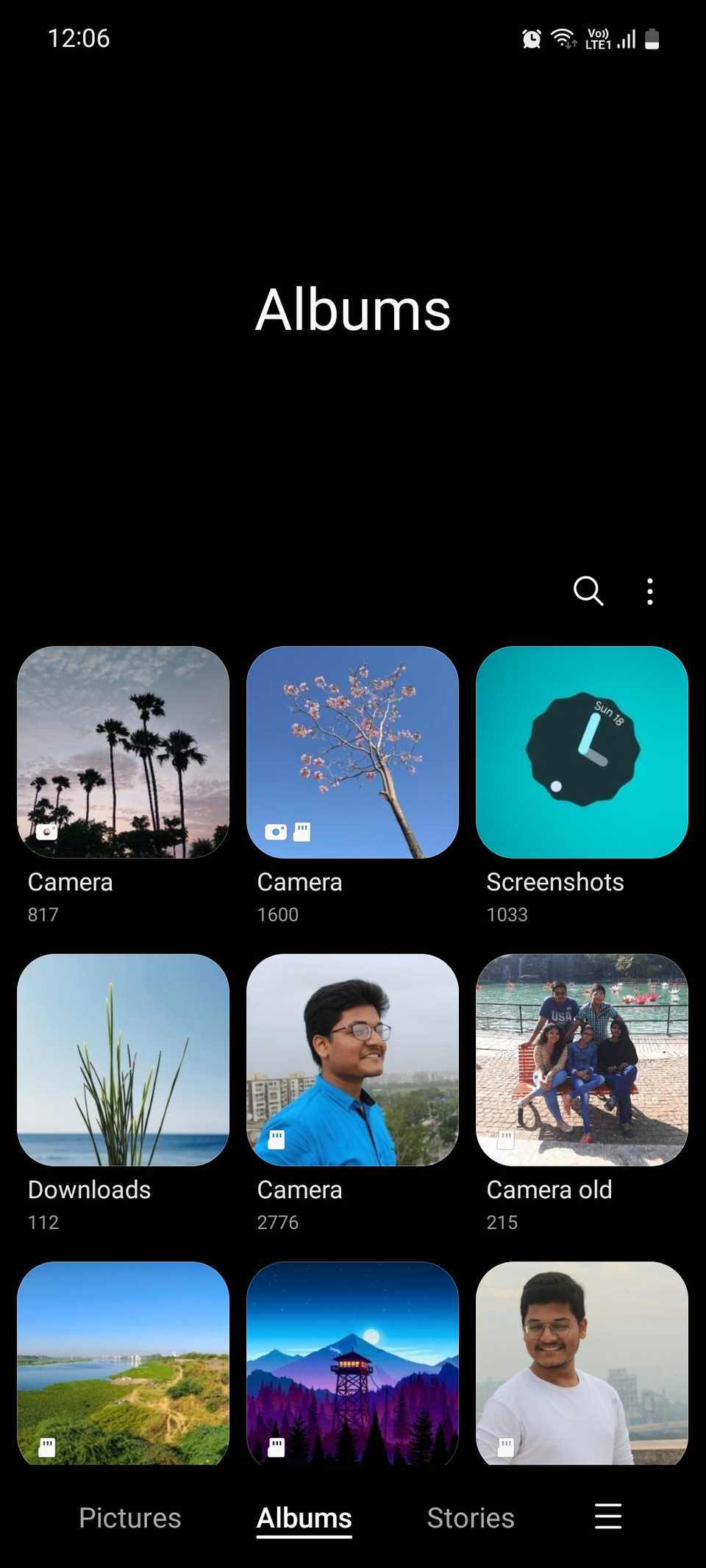
Task: Switch to the Stories tab
Action: pos(471,1517)
